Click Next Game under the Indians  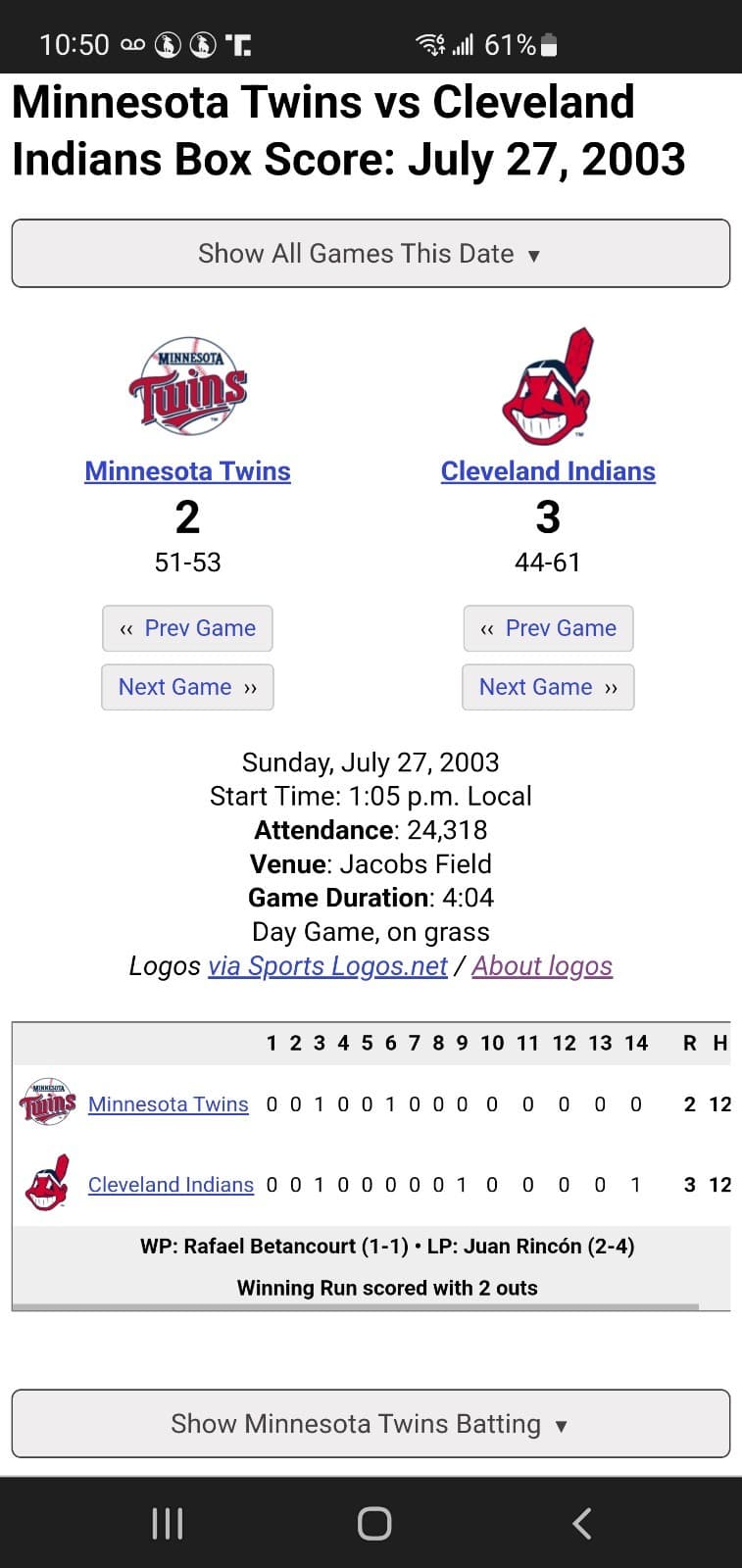(x=547, y=687)
